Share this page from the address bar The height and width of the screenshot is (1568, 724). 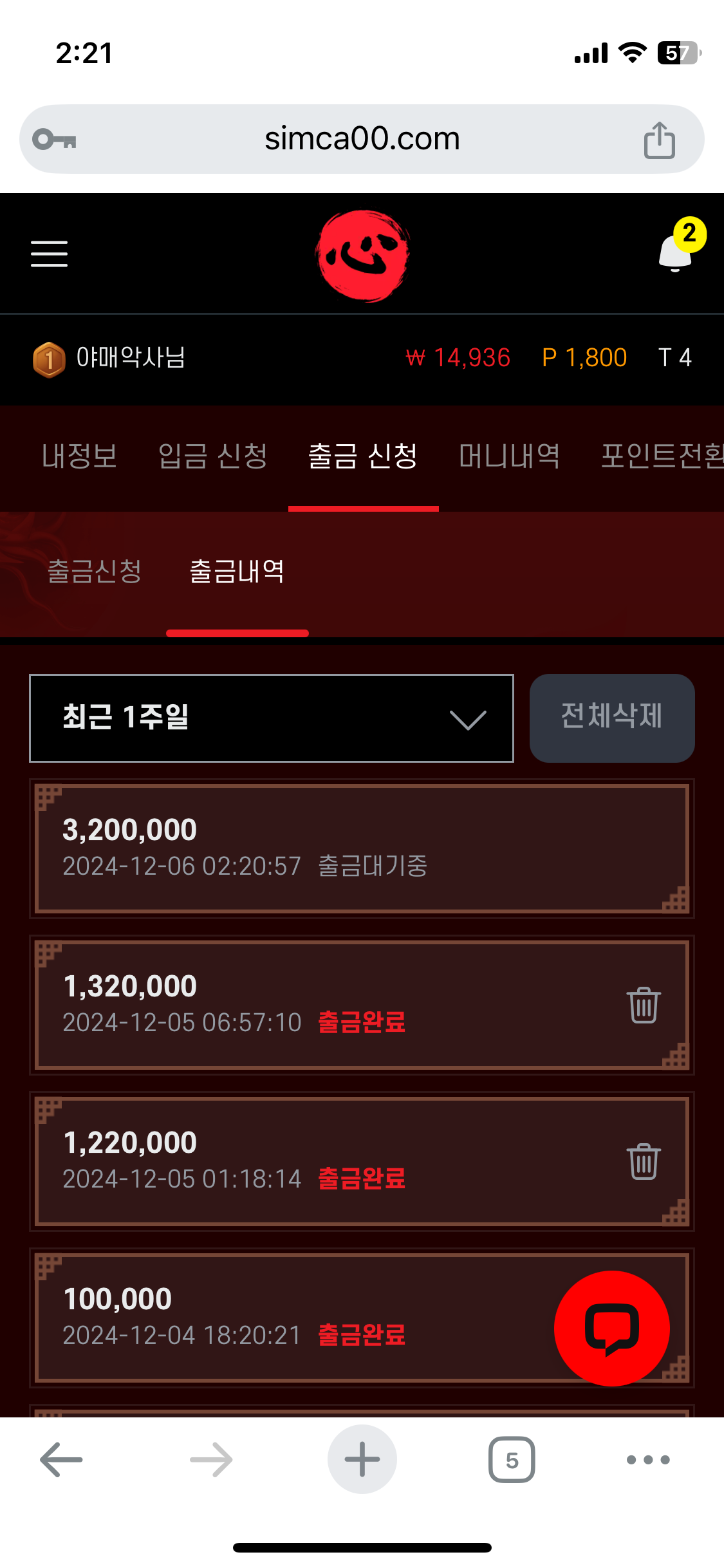(x=659, y=140)
